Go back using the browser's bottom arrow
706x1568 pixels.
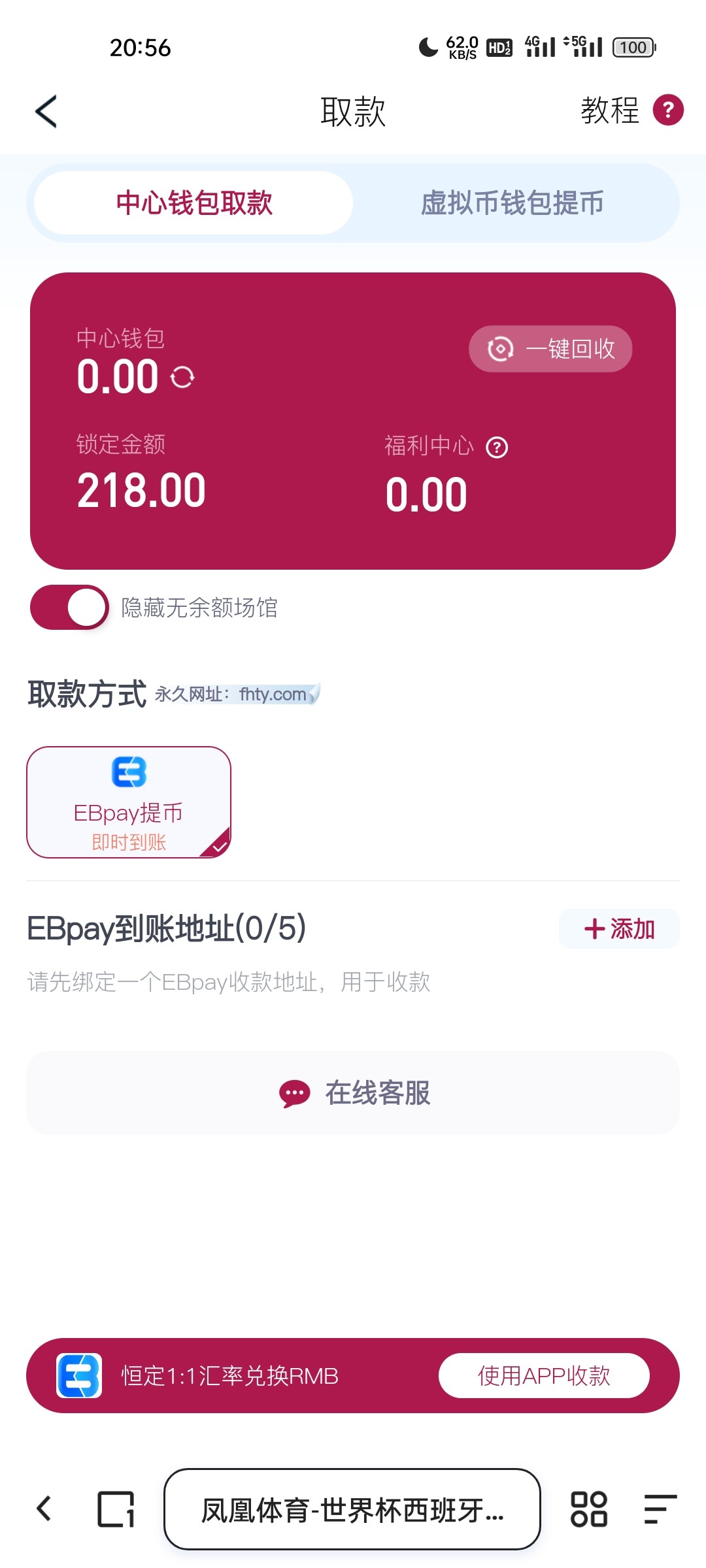44,1509
